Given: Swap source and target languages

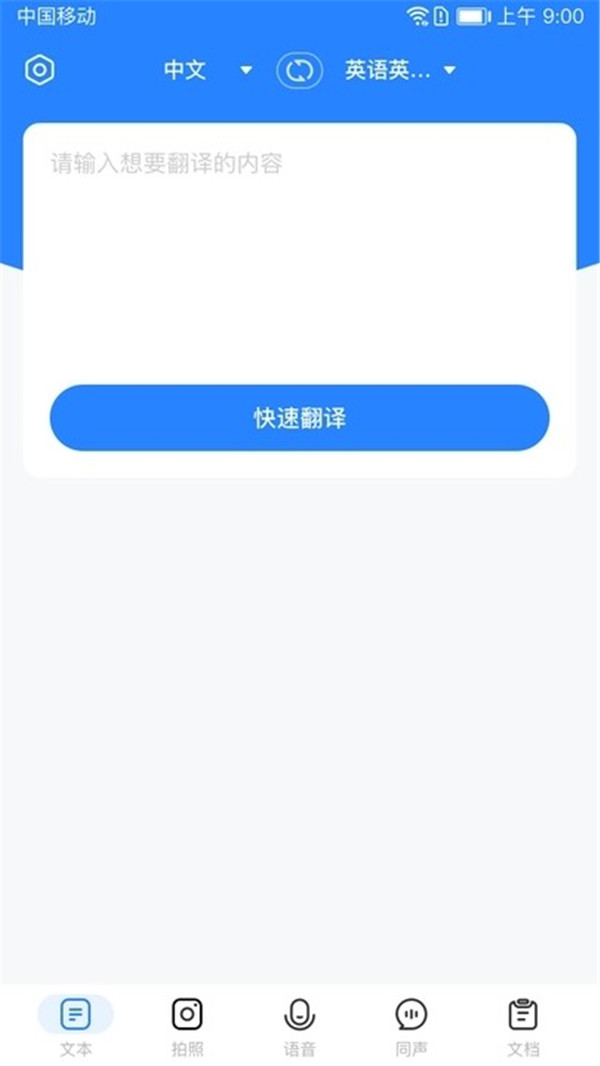Looking at the screenshot, I should (300, 70).
